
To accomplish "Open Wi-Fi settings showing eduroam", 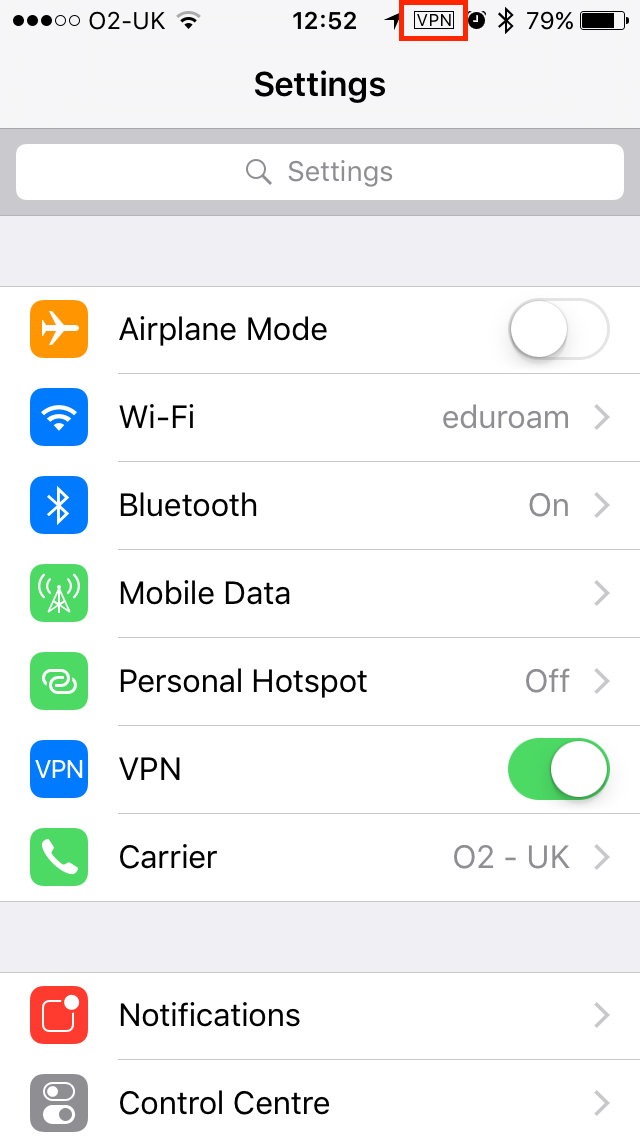I will point(320,417).
